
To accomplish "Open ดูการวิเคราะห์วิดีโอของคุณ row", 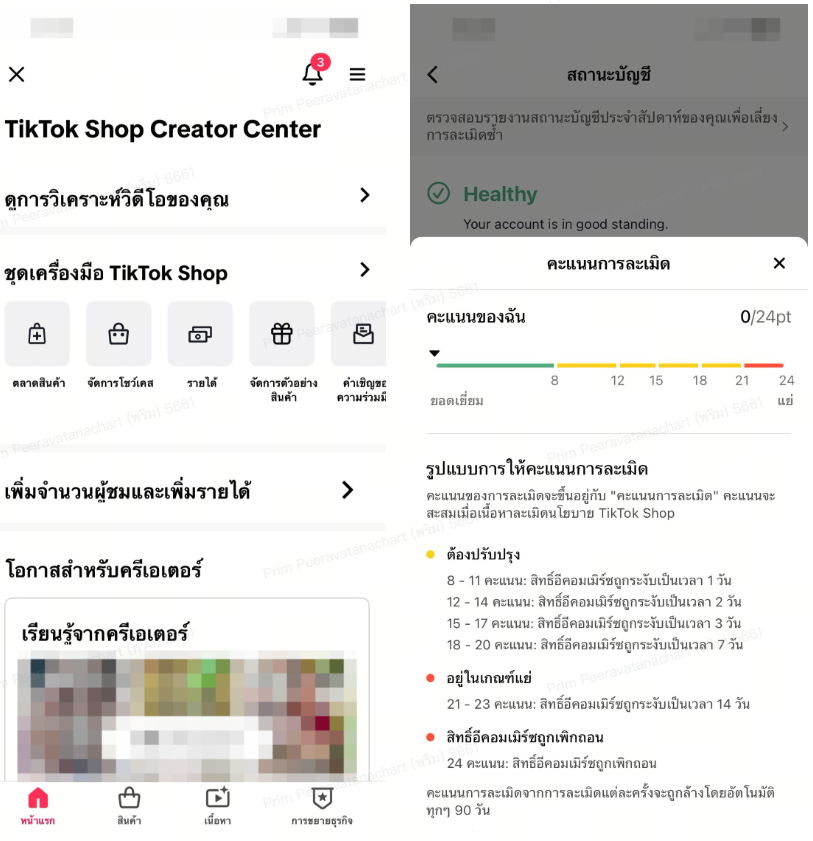I will (x=190, y=197).
